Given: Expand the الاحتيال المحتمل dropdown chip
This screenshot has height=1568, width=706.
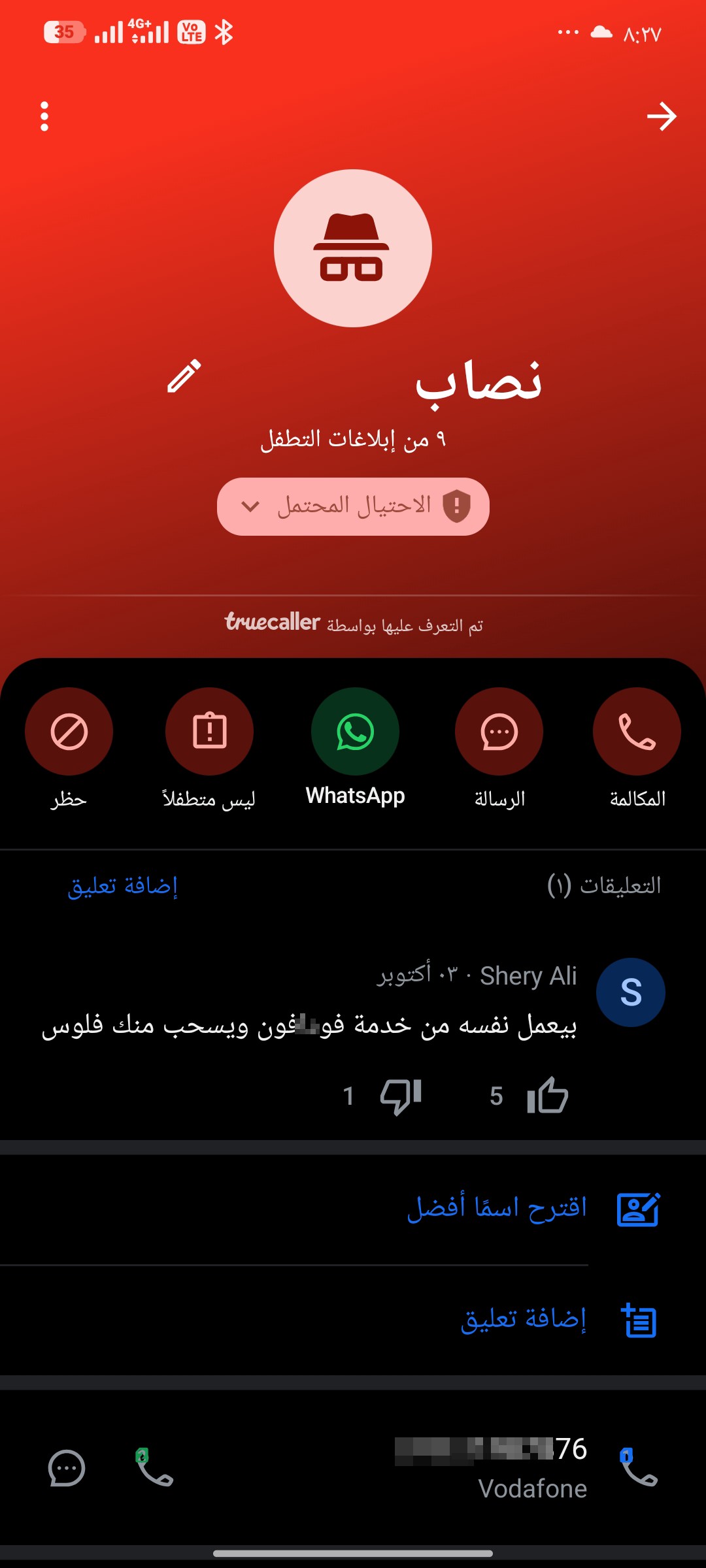Looking at the screenshot, I should coord(353,506).
